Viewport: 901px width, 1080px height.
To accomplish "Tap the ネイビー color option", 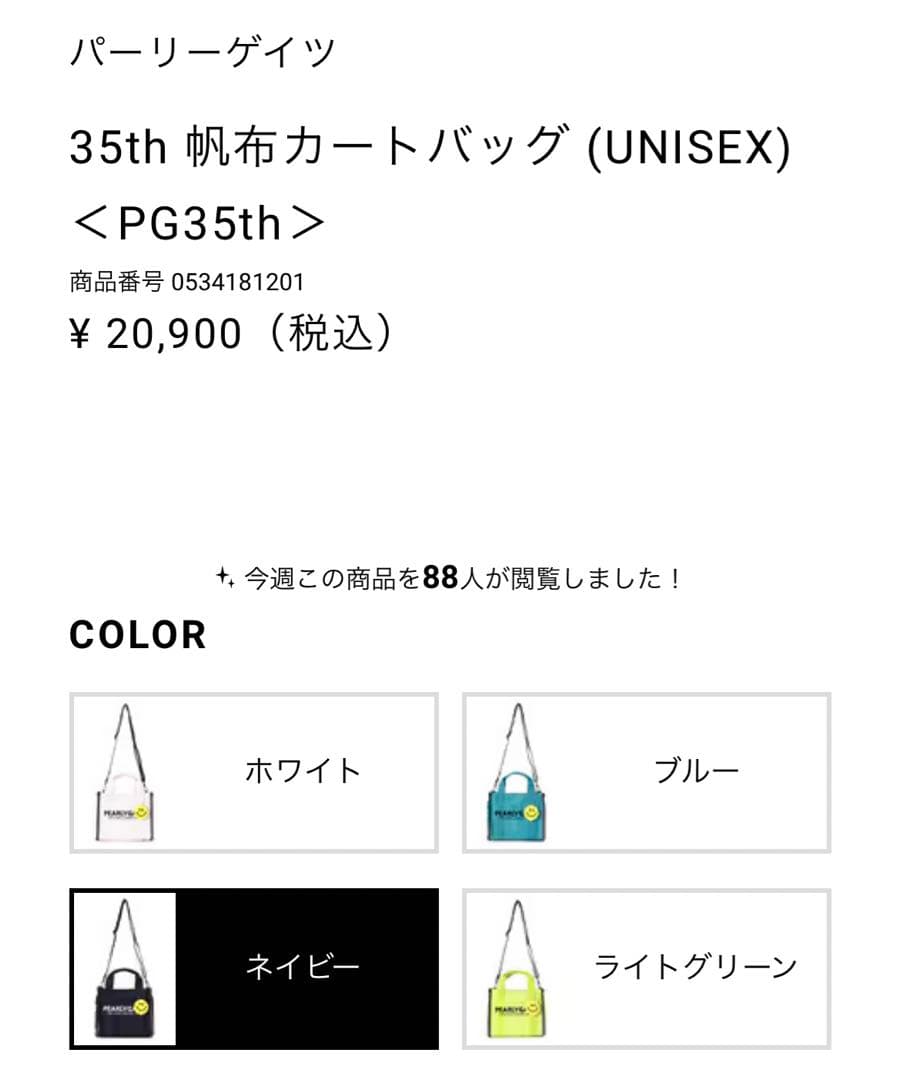I will (254, 968).
